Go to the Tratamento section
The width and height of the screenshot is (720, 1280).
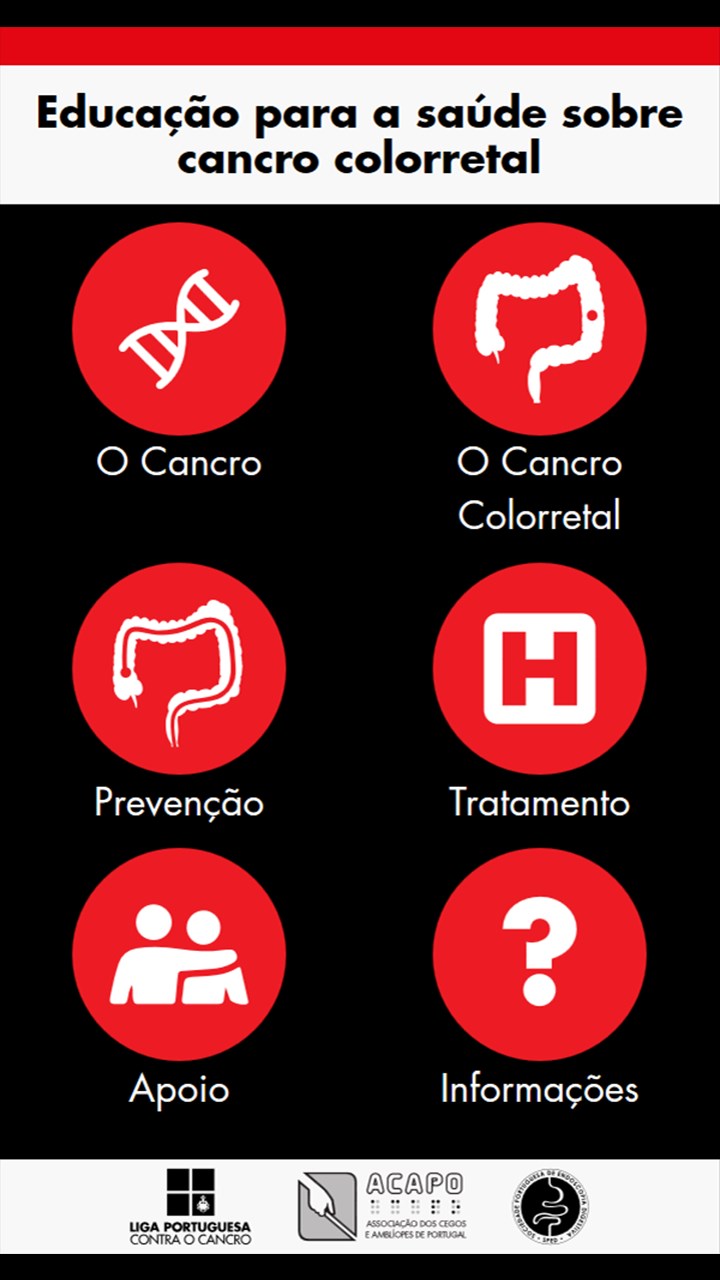tap(539, 669)
